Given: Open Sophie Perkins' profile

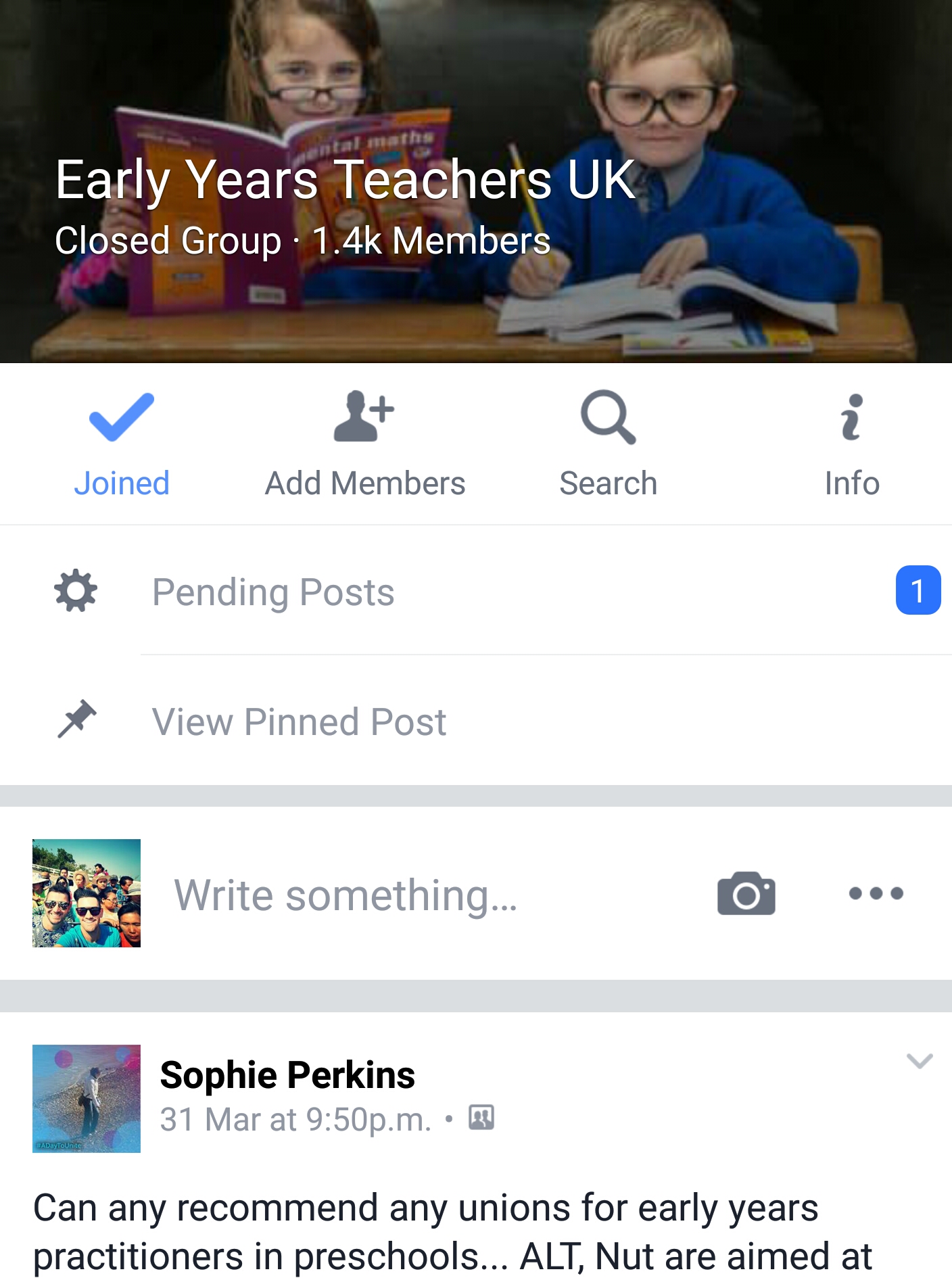Looking at the screenshot, I should click(x=287, y=1075).
